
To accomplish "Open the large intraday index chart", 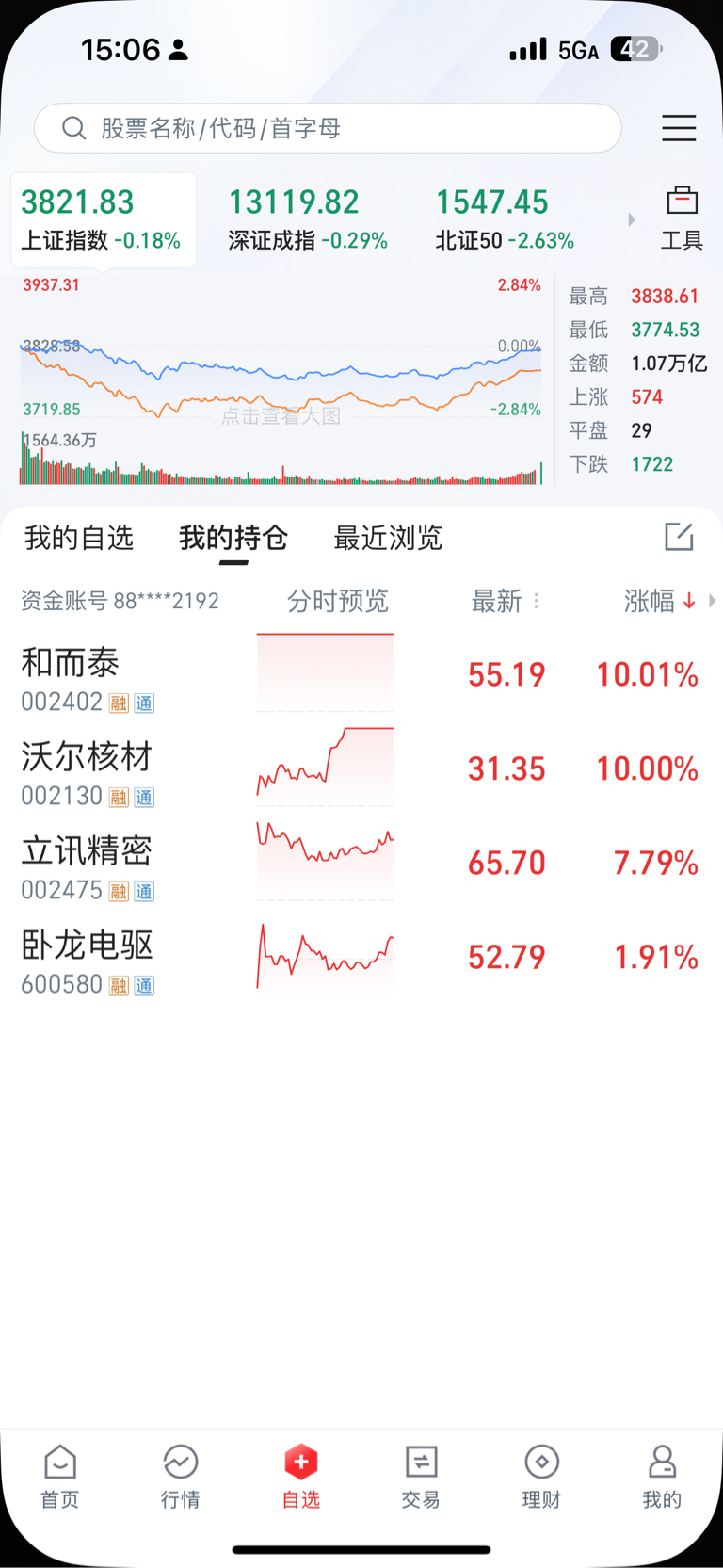I will 281,380.
